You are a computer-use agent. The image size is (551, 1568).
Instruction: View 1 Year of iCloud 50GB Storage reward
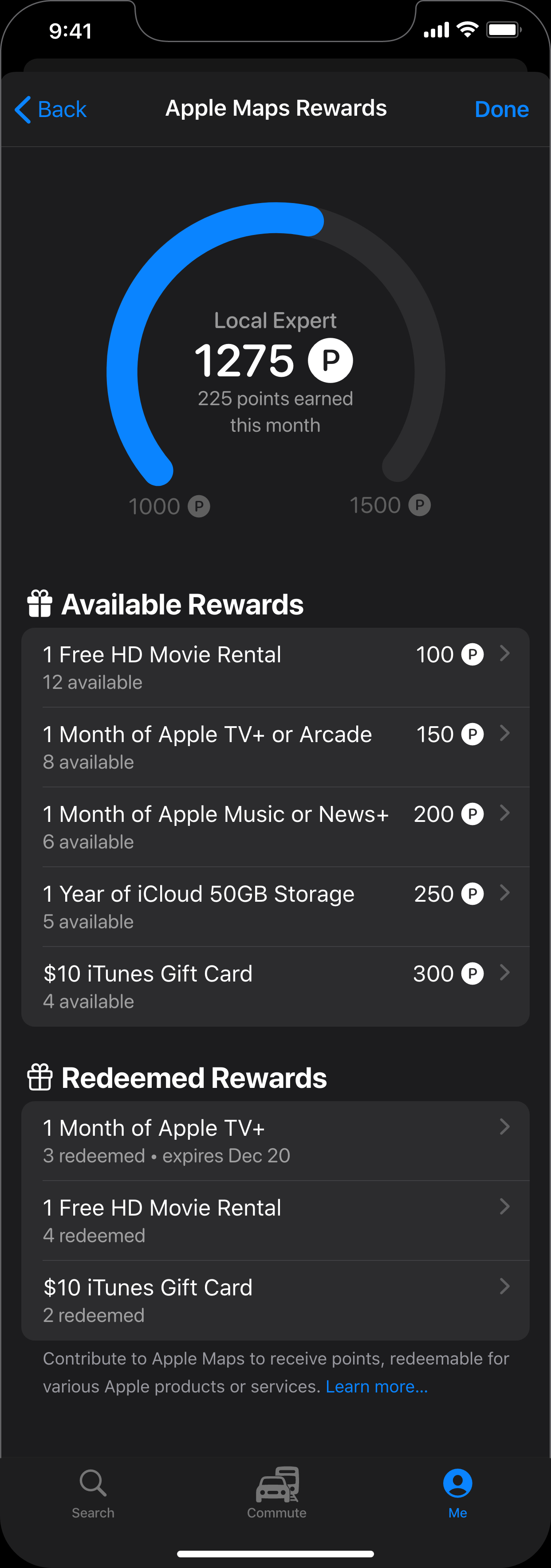(275, 906)
